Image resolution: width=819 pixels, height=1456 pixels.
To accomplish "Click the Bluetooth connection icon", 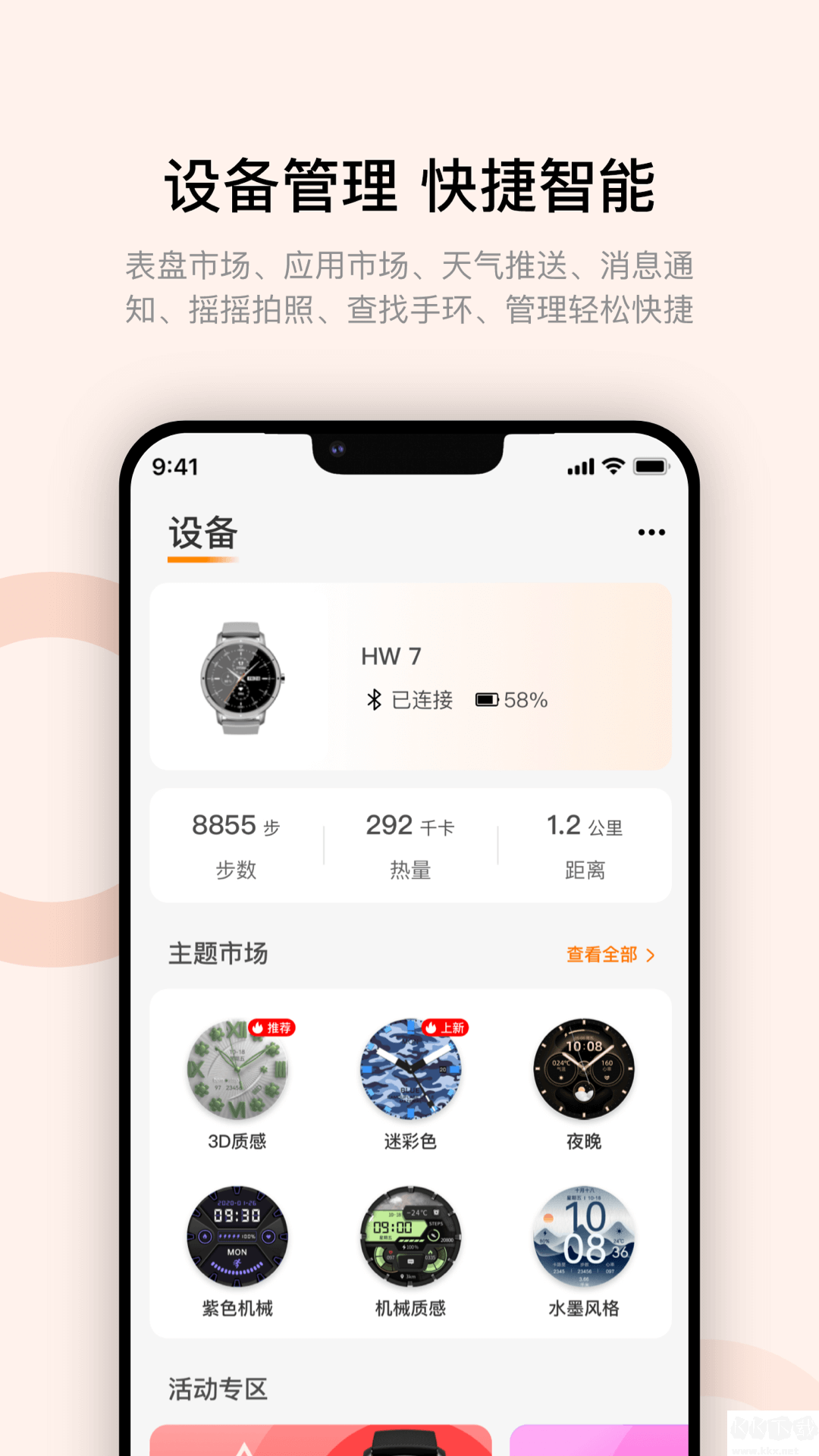I will (x=372, y=700).
